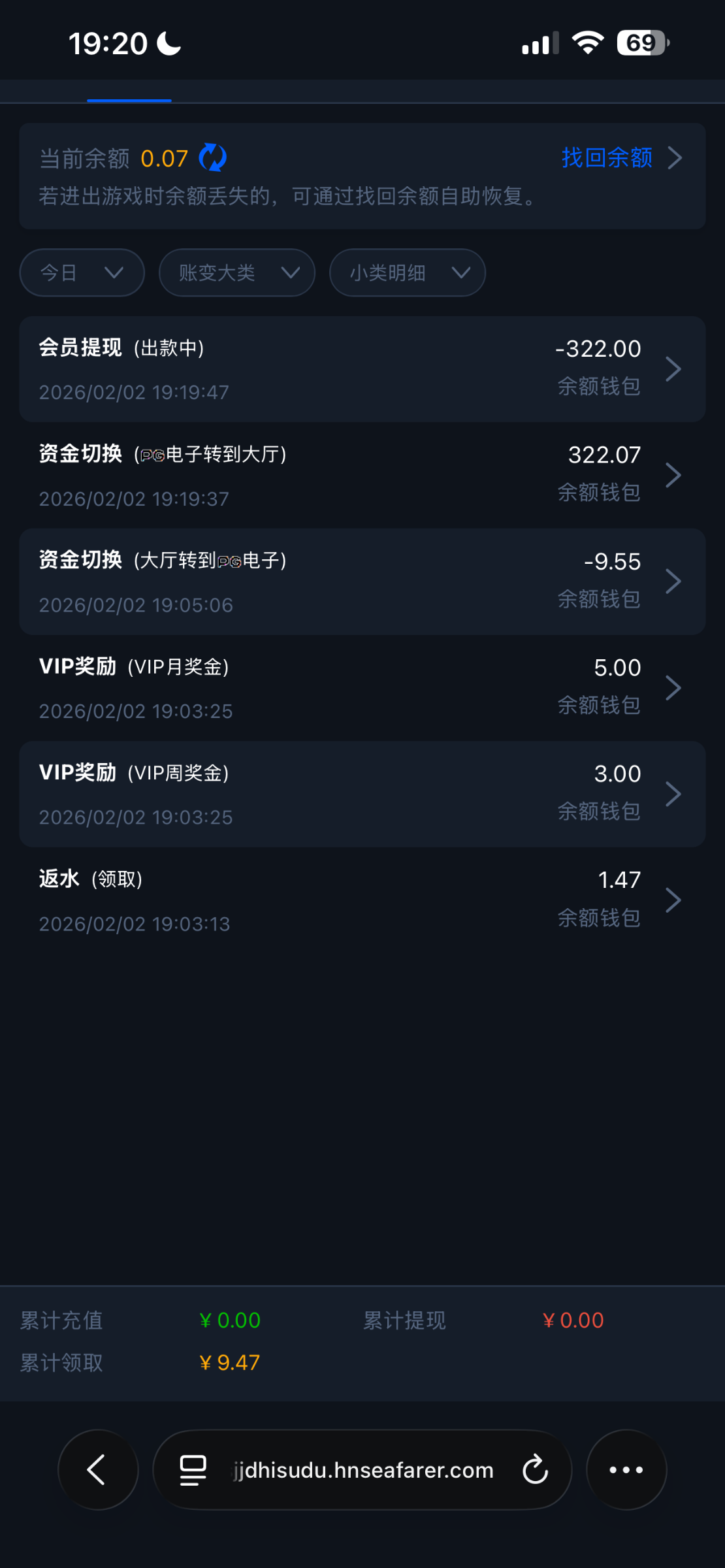The image size is (725, 1568).
Task: Expand the VIP周奖金 3.00 reward entry
Action: [x=675, y=794]
